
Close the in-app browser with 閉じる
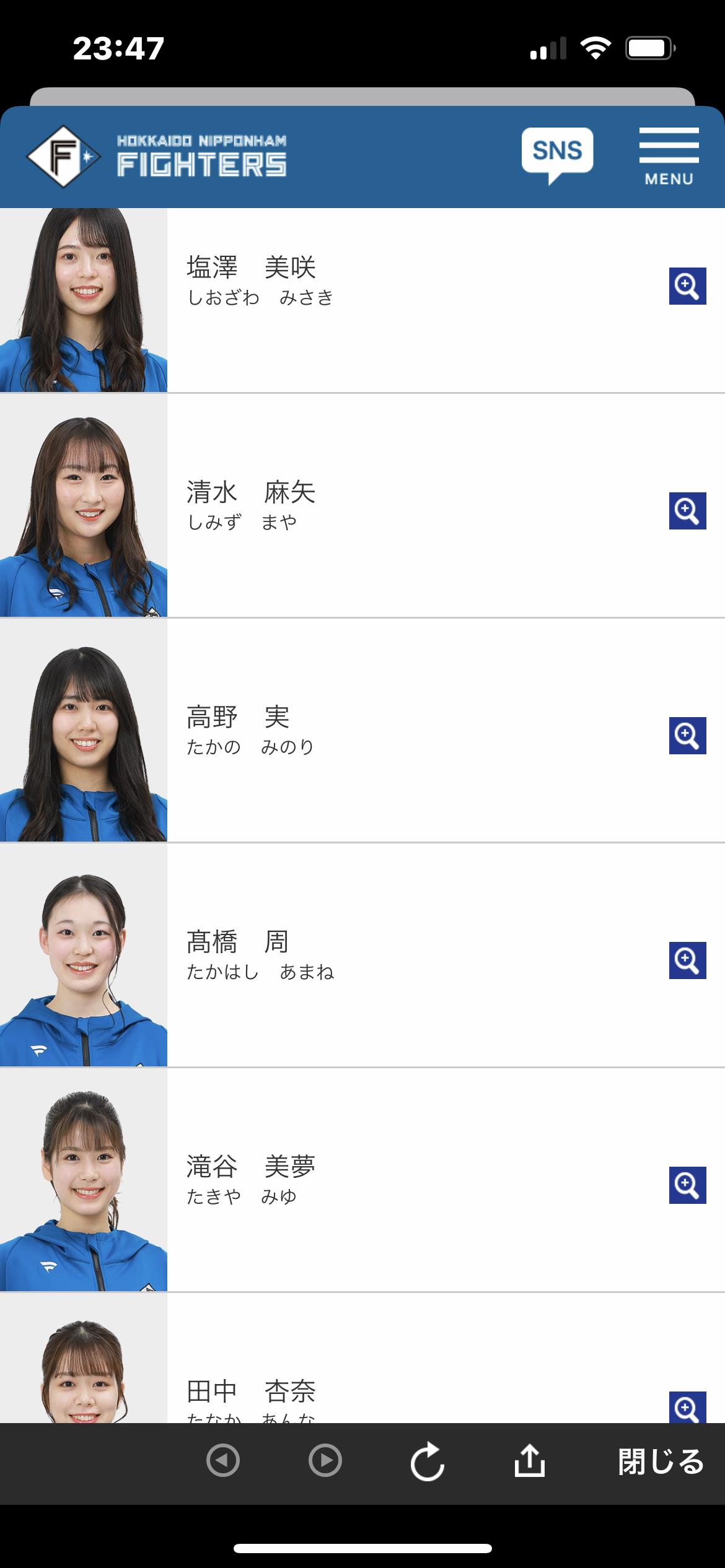pyautogui.click(x=661, y=1461)
